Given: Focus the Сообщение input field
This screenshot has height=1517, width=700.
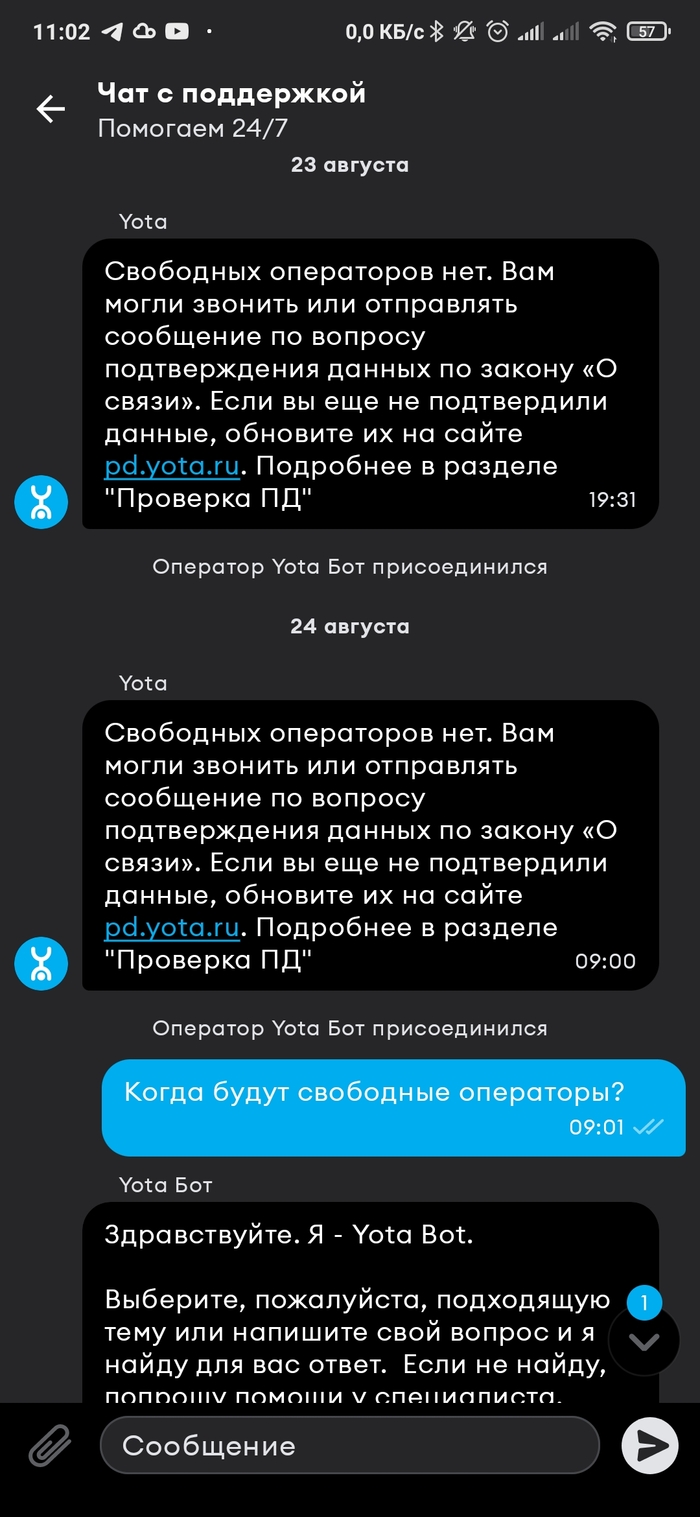Looking at the screenshot, I should [350, 1445].
